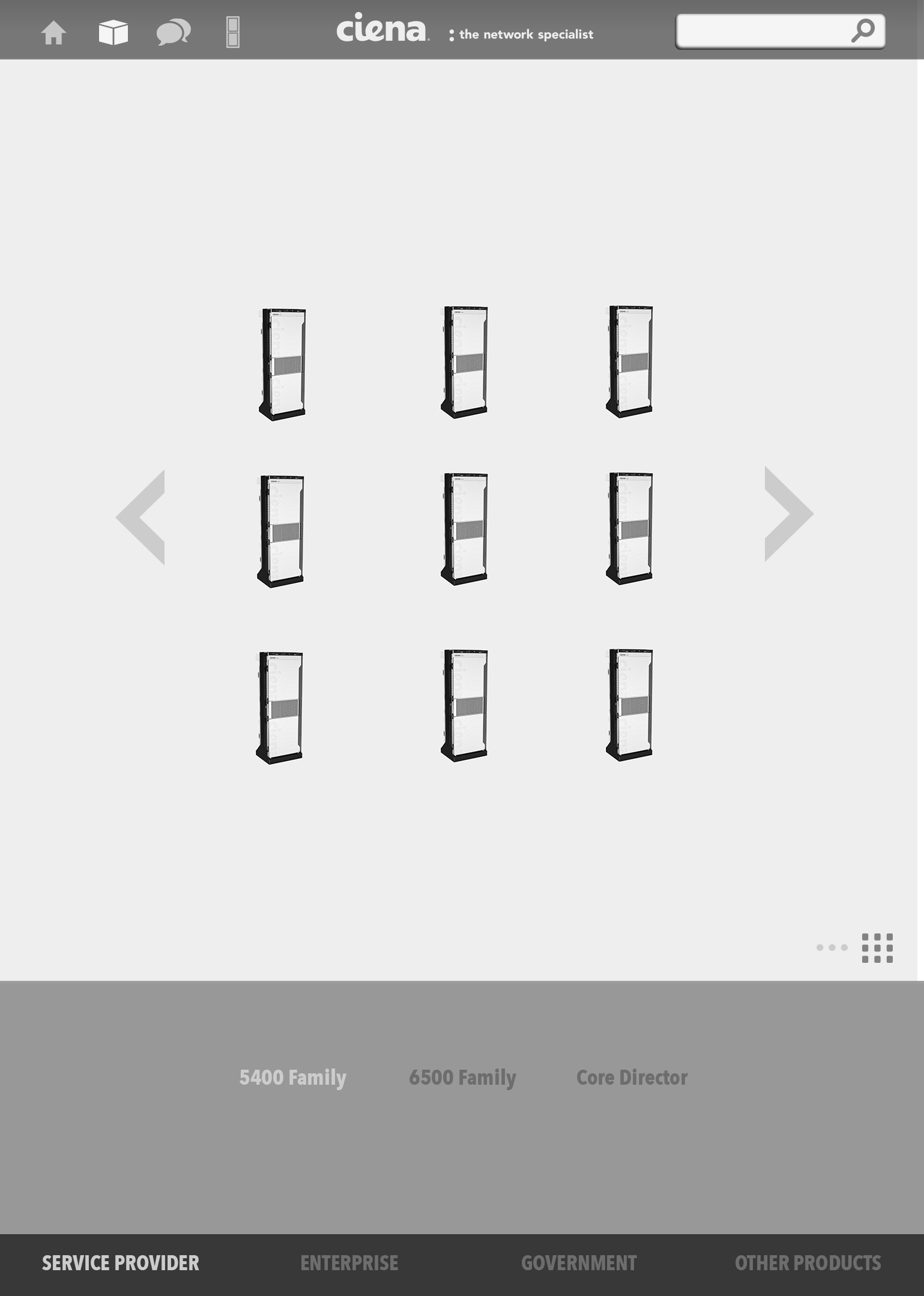This screenshot has width=924, height=1296.
Task: Go to the home screen
Action: coord(53,33)
